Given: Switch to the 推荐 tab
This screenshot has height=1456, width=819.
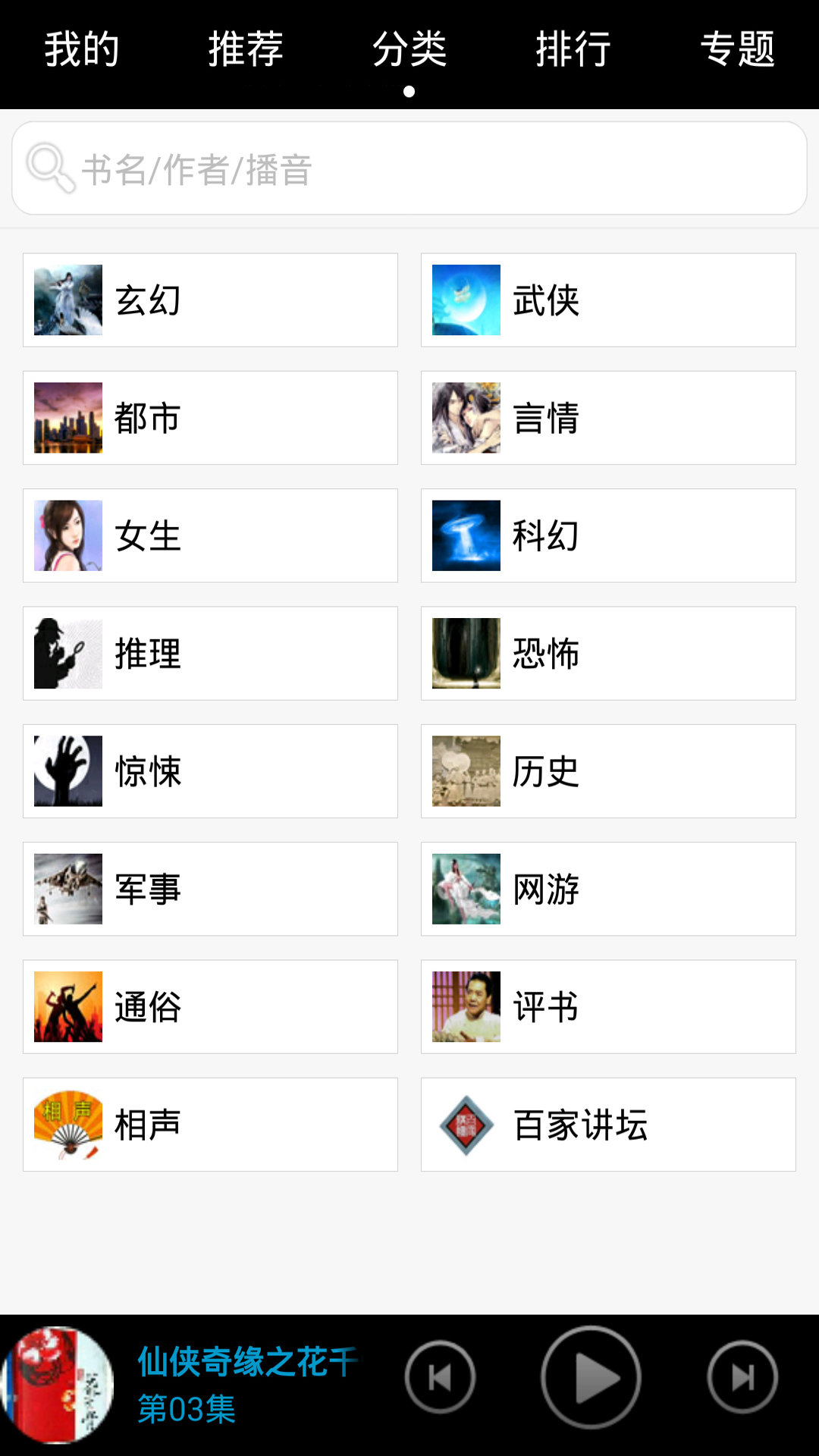Looking at the screenshot, I should 246,49.
